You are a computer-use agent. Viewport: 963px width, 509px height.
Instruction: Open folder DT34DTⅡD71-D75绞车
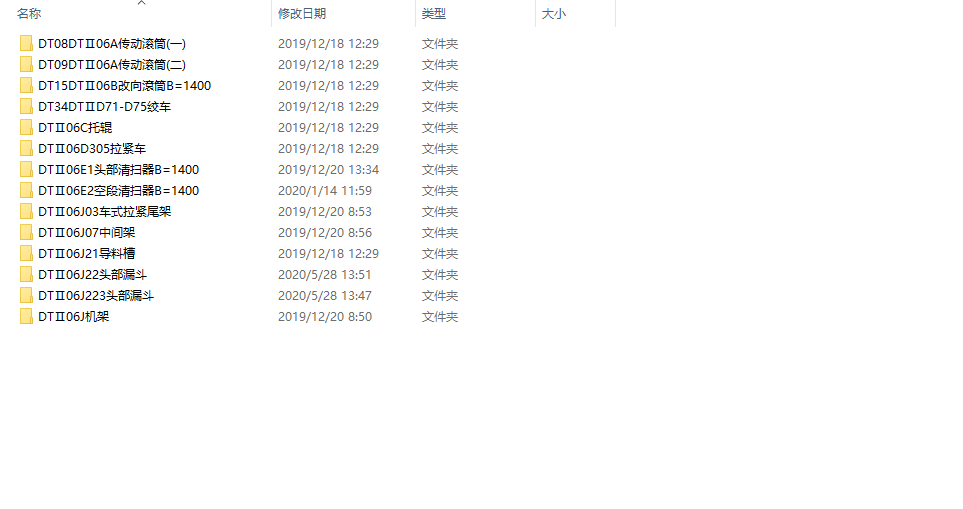tap(104, 107)
